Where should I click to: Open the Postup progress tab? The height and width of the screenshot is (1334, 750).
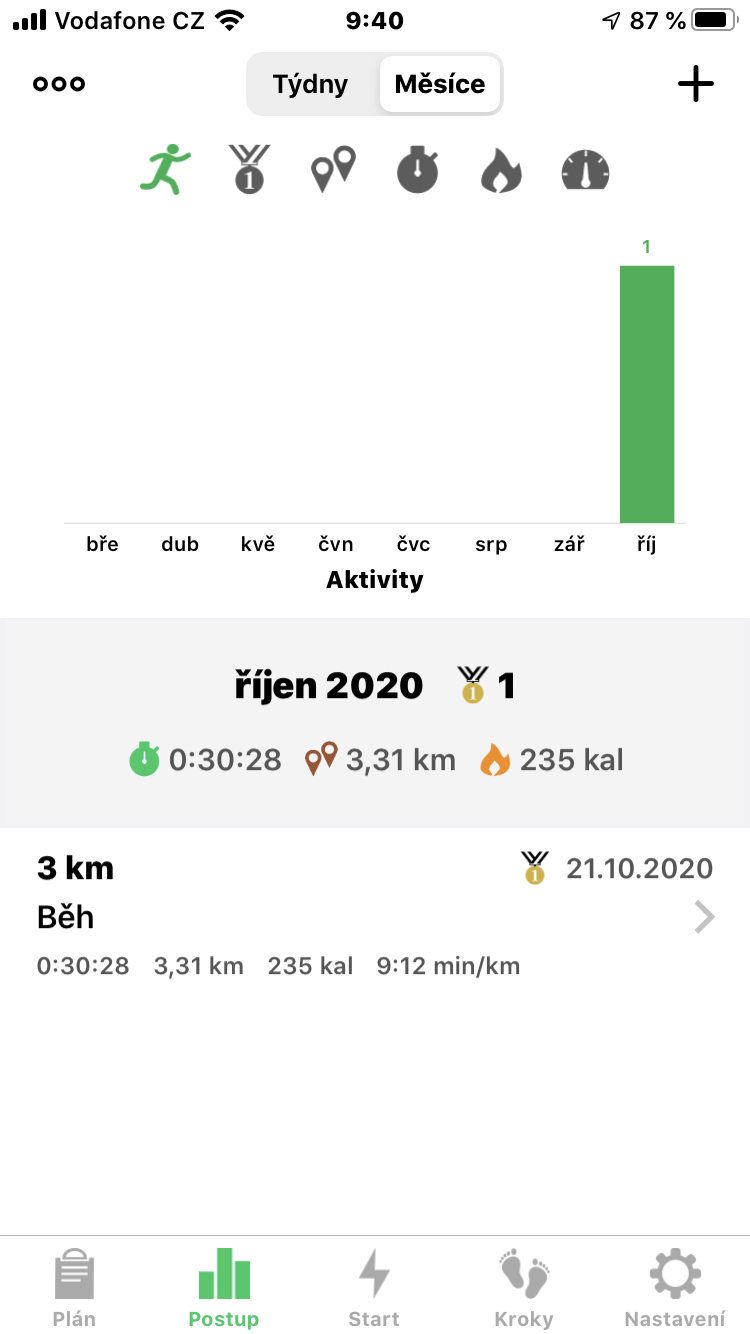pyautogui.click(x=224, y=1286)
